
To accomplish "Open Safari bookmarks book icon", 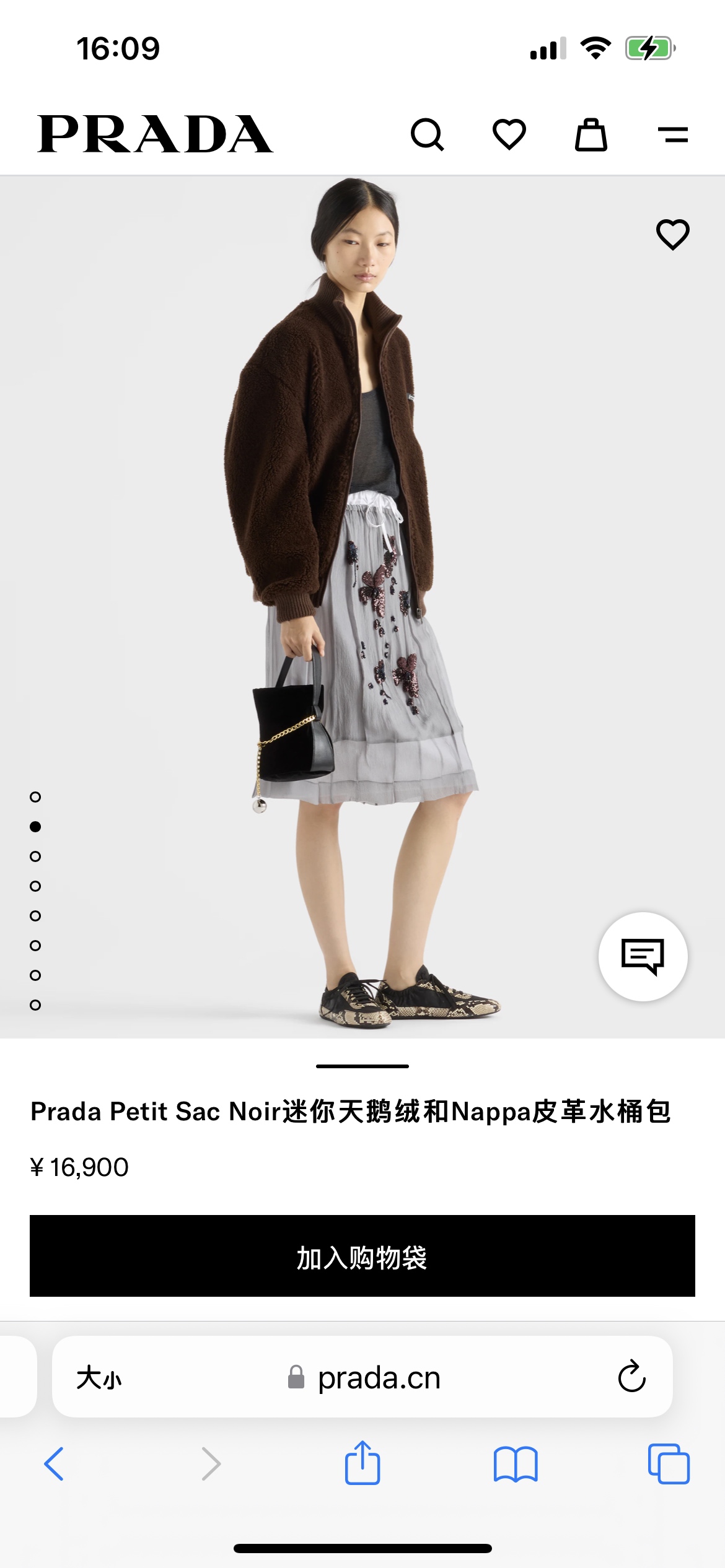I will tap(516, 1465).
